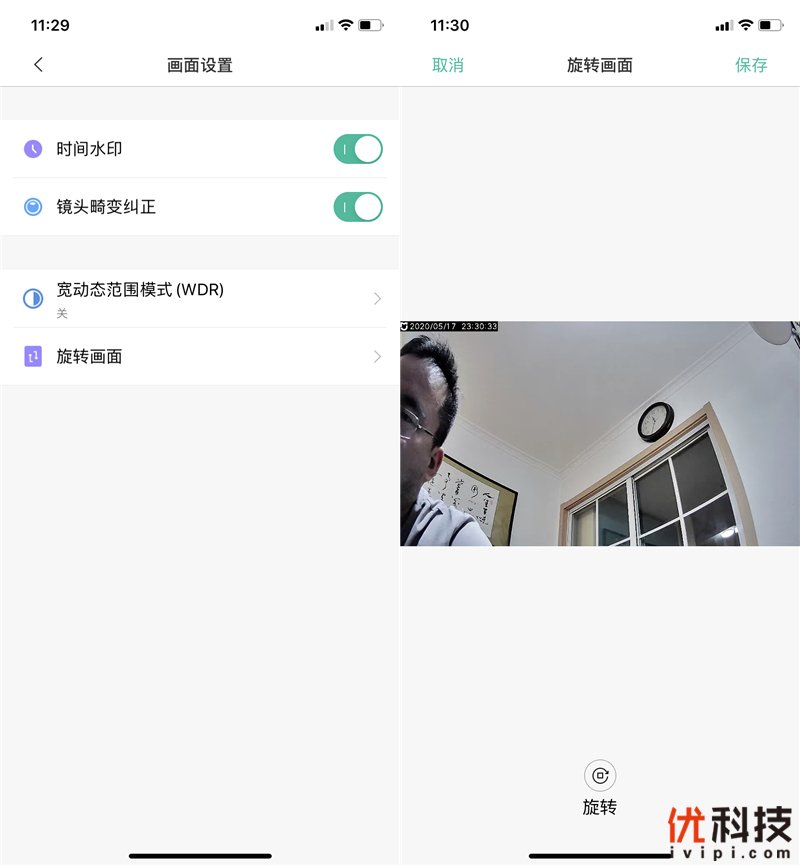The width and height of the screenshot is (800, 866).
Task: Click the 2020/05/17 timestamp overlay in the preview
Action: tap(454, 324)
